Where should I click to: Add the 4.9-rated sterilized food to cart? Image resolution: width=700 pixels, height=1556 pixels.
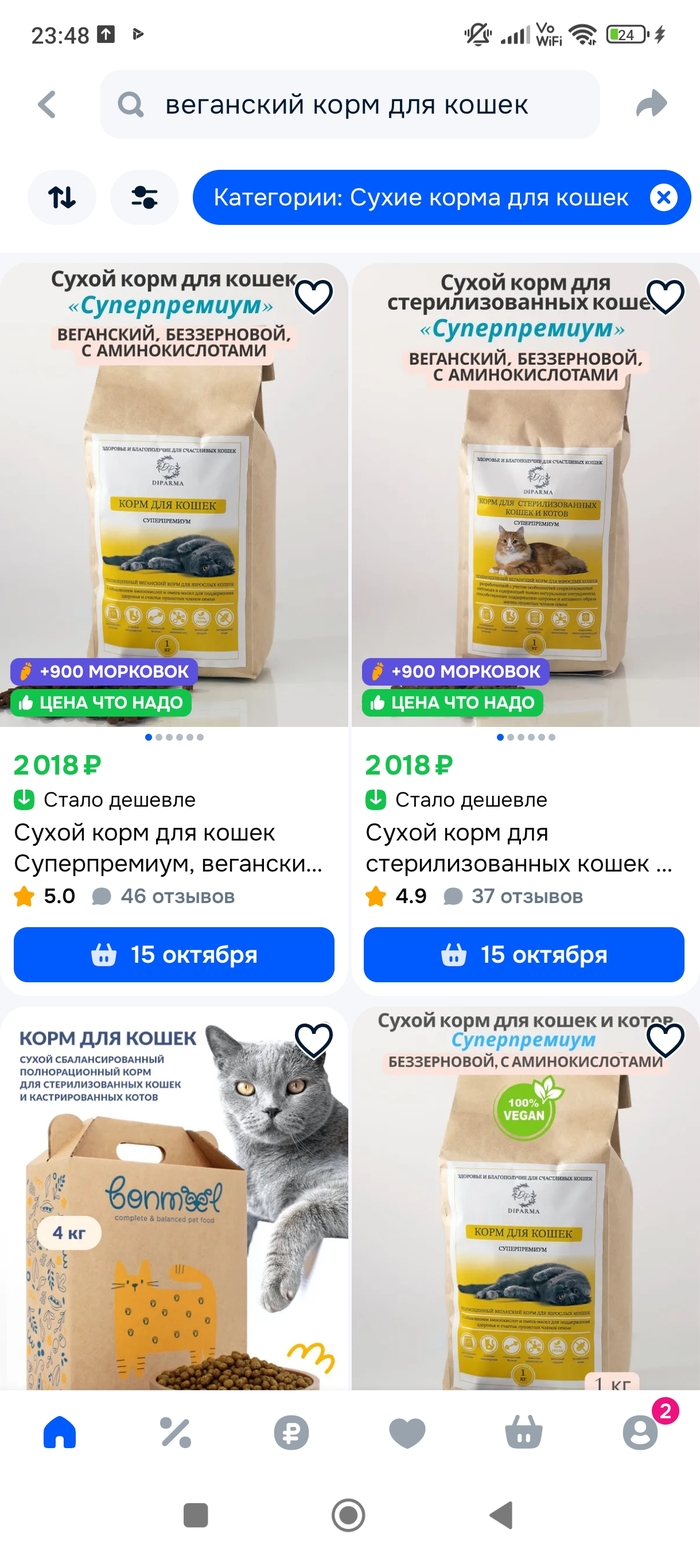tap(524, 954)
